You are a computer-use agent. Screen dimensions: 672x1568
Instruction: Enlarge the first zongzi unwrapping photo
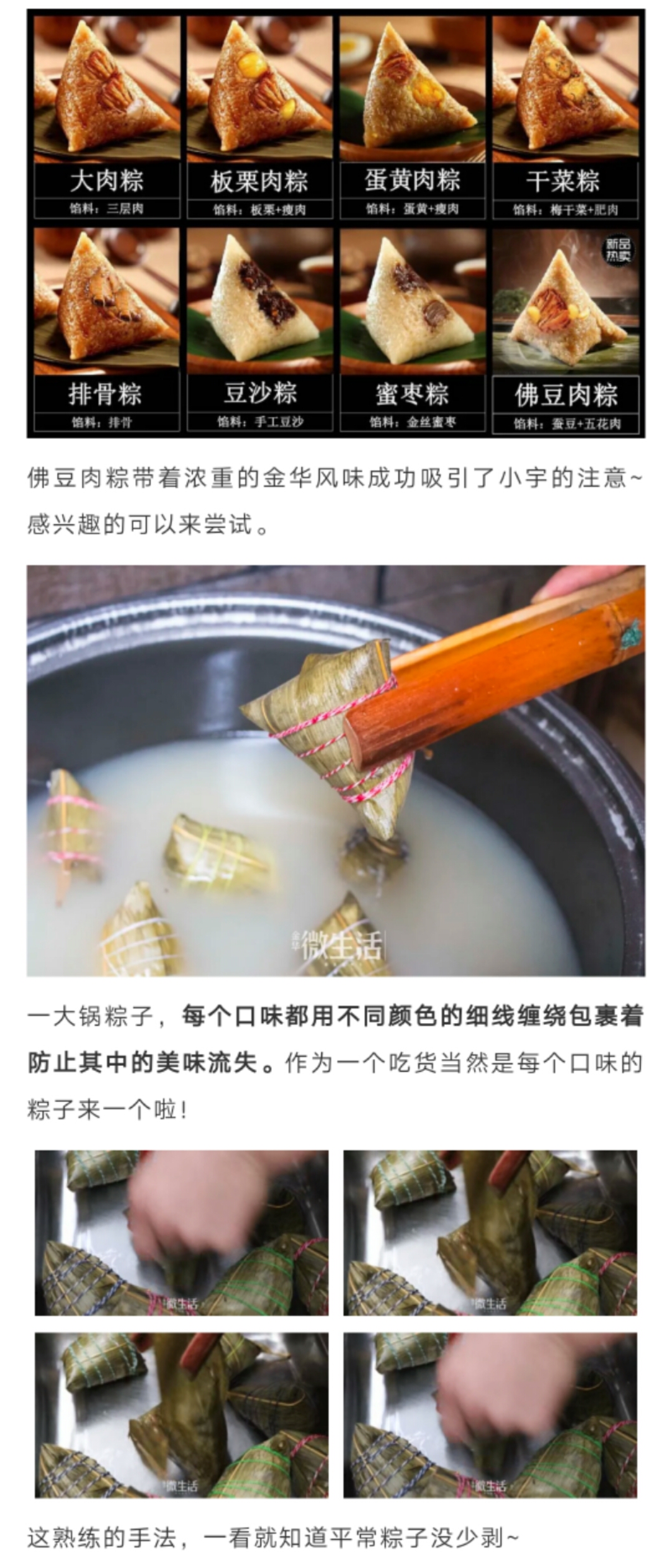point(182,1233)
